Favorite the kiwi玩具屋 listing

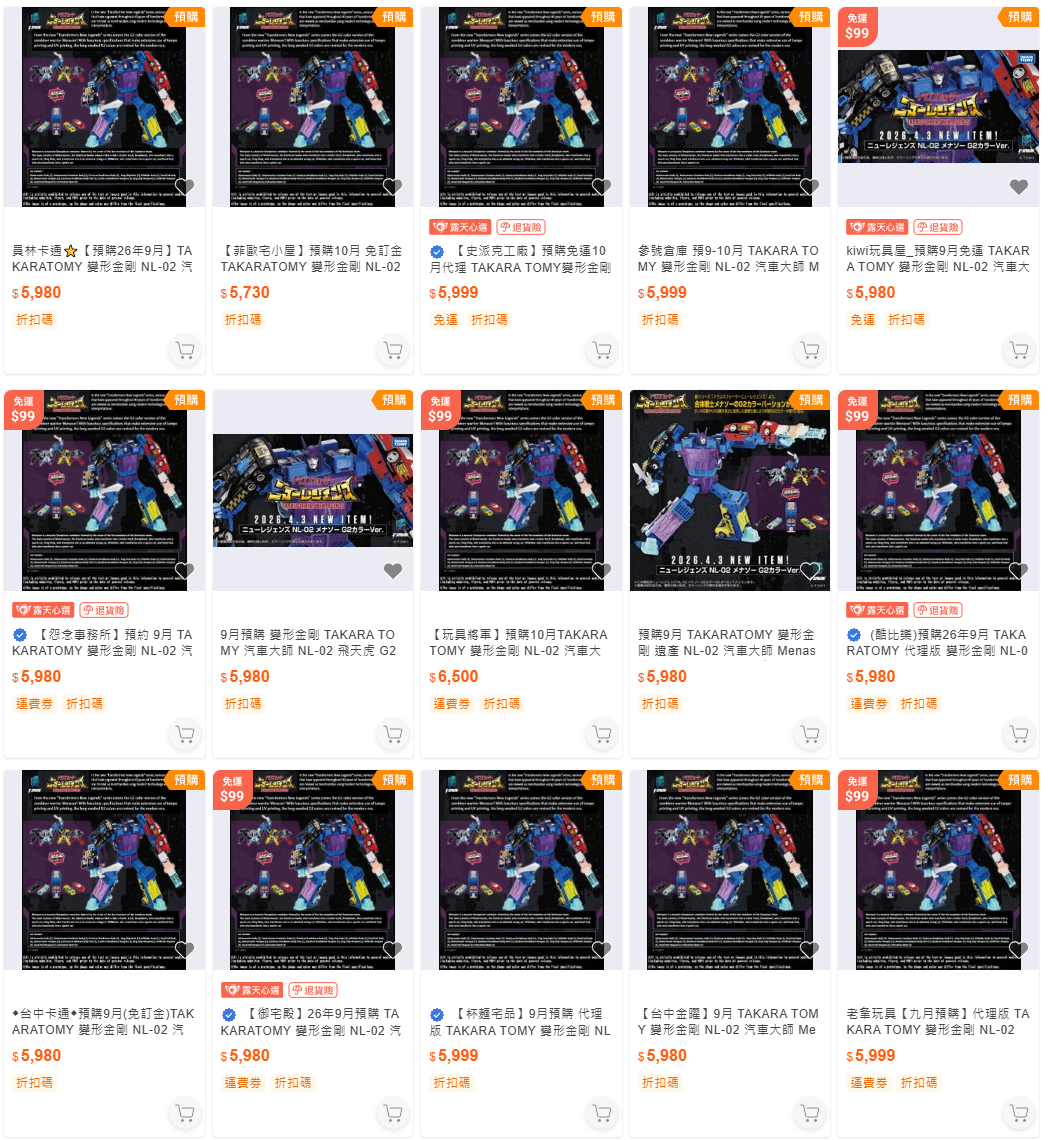click(x=1018, y=187)
